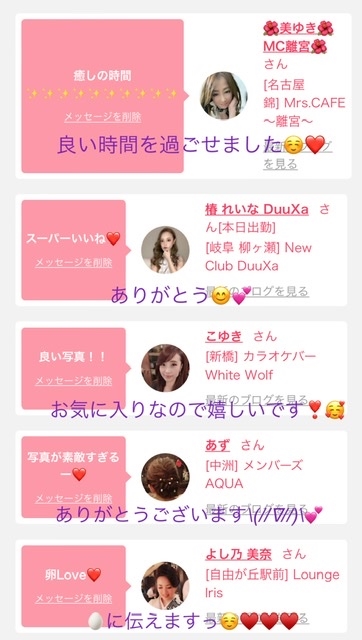Delete the 卵Love message

[73, 599]
